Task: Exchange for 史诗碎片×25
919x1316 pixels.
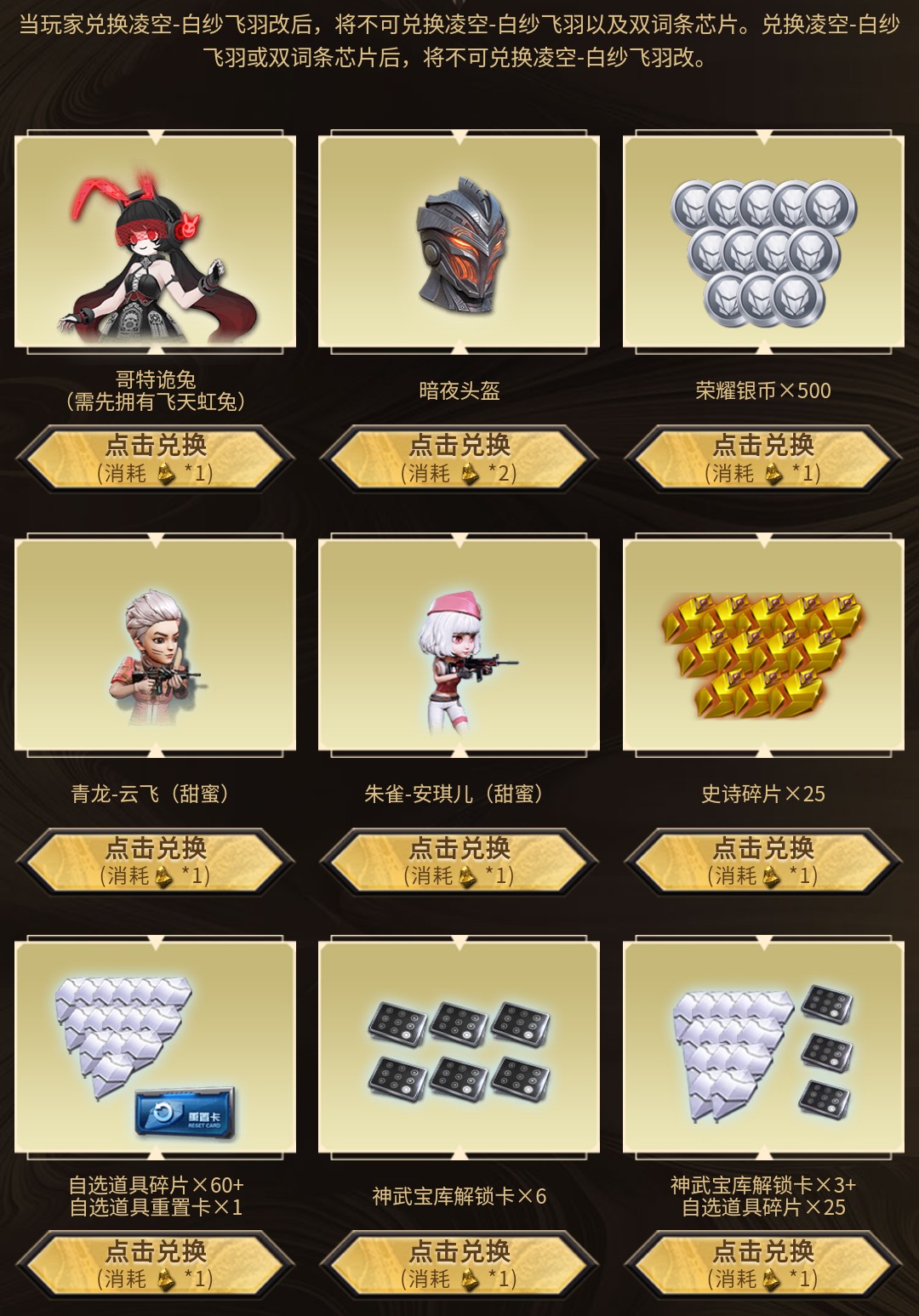Action: (x=763, y=861)
